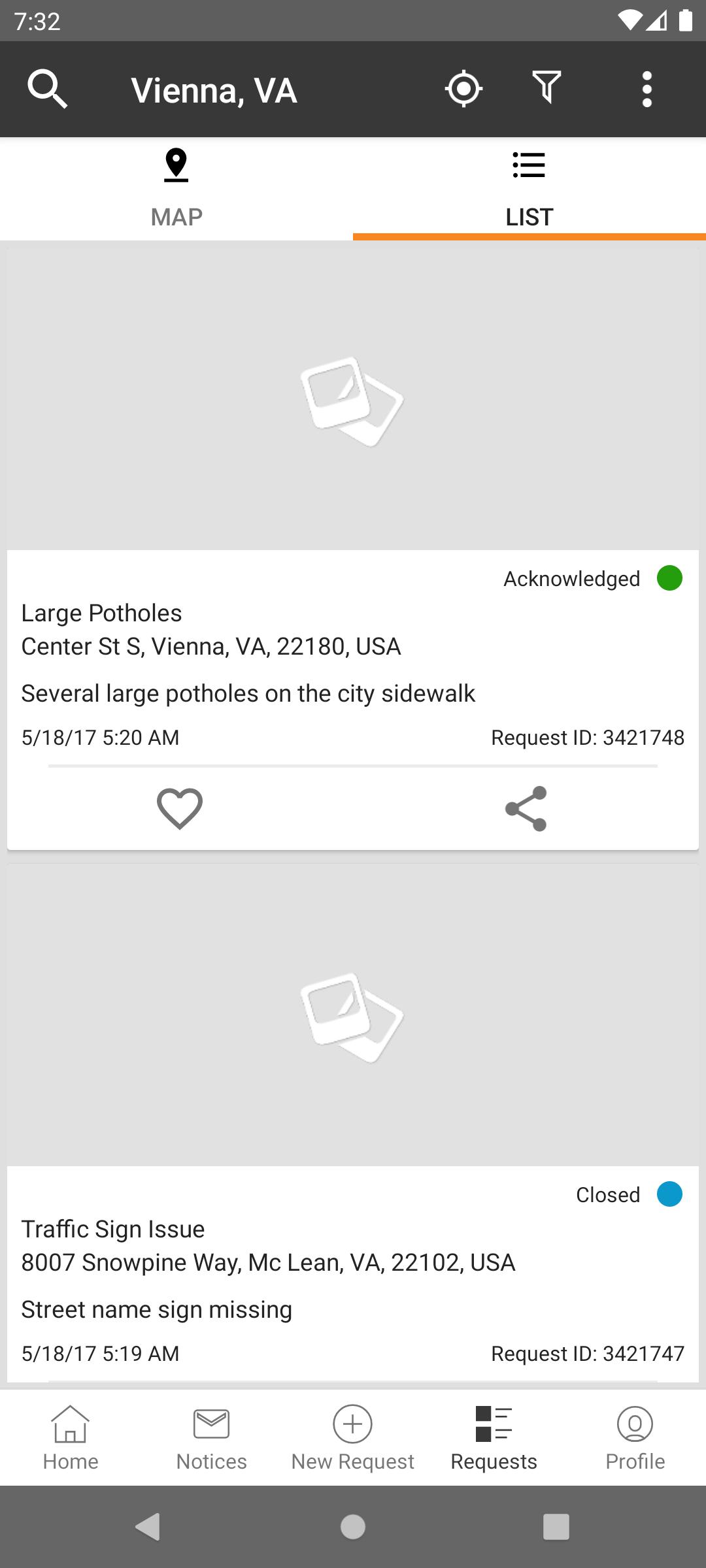Tap the system back button

tap(148, 1527)
